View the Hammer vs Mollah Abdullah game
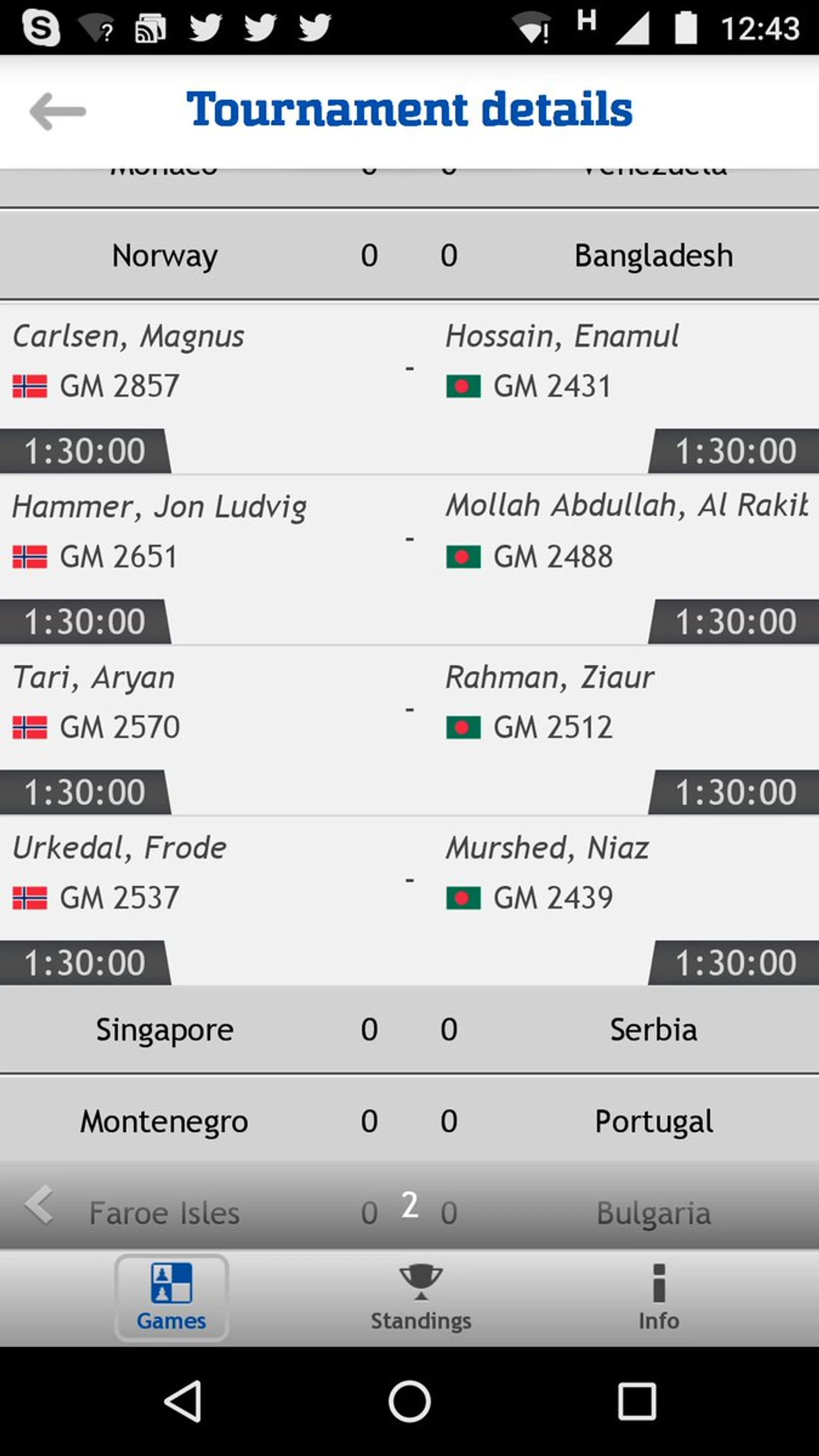The image size is (819, 1456). pos(409,538)
